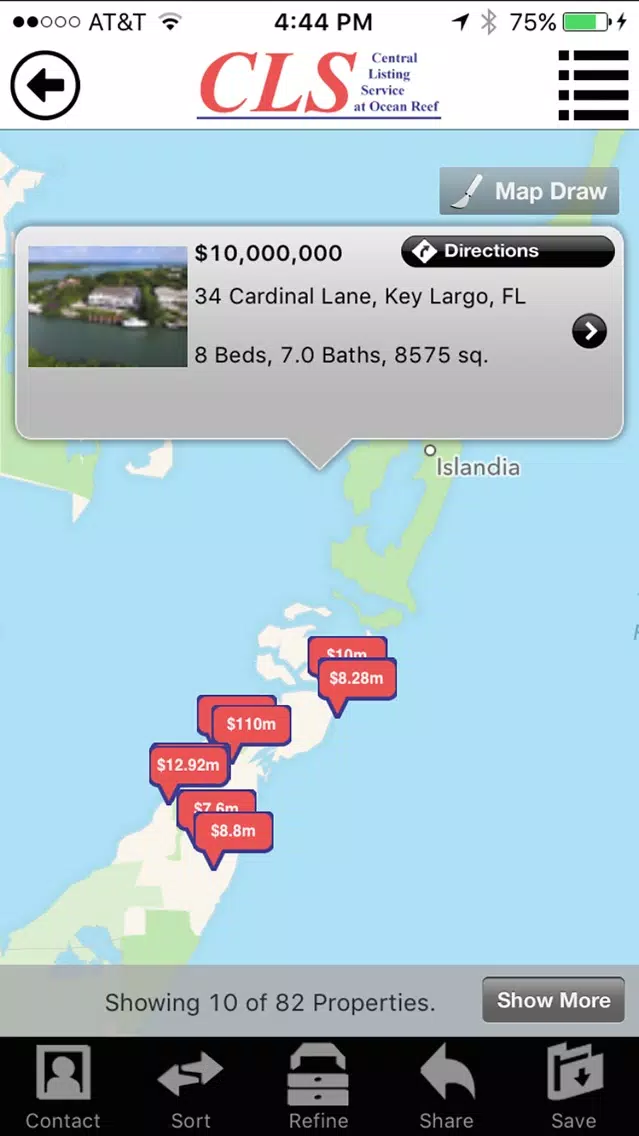Screen dimensions: 639x1136
Task: Activate Map Draw tool
Action: 529,191
